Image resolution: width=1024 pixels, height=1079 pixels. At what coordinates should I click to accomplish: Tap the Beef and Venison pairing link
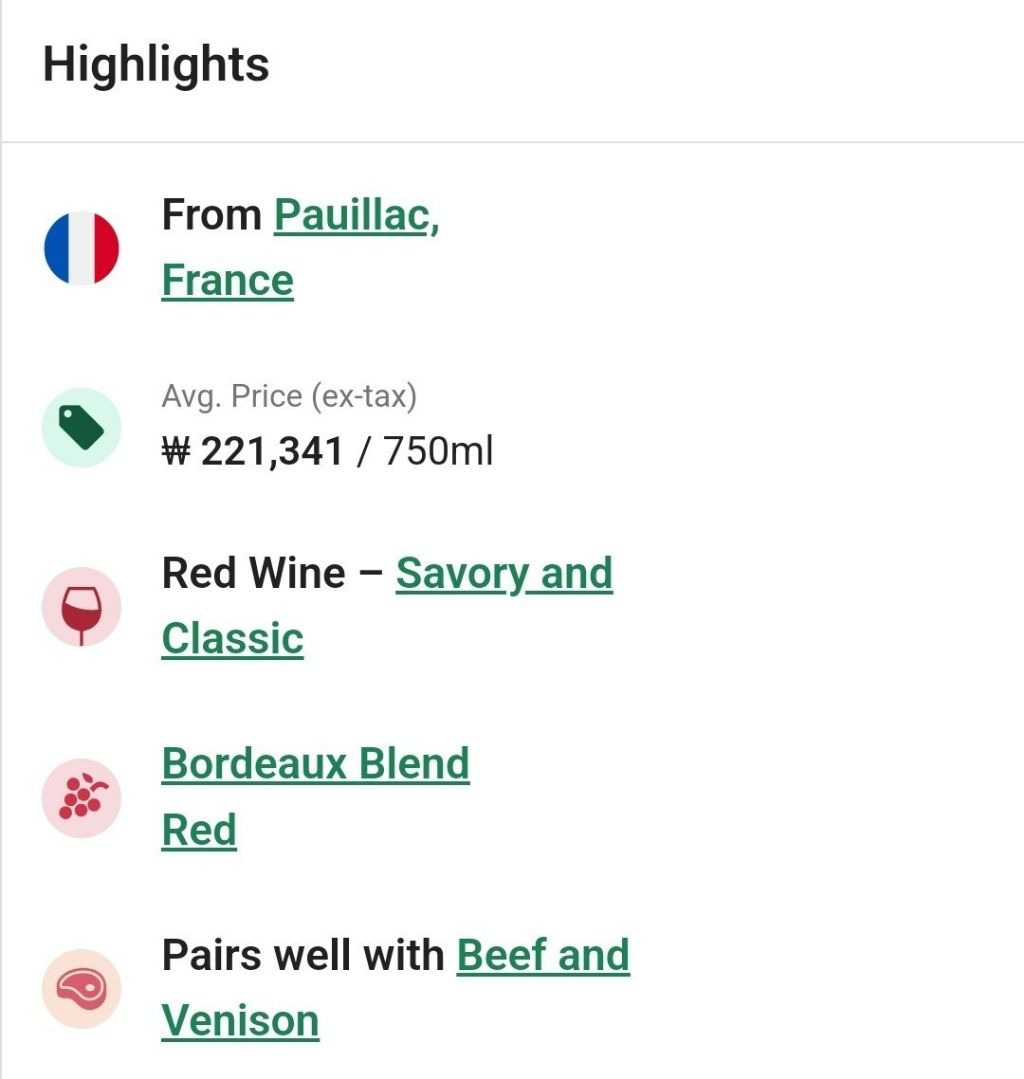542,955
